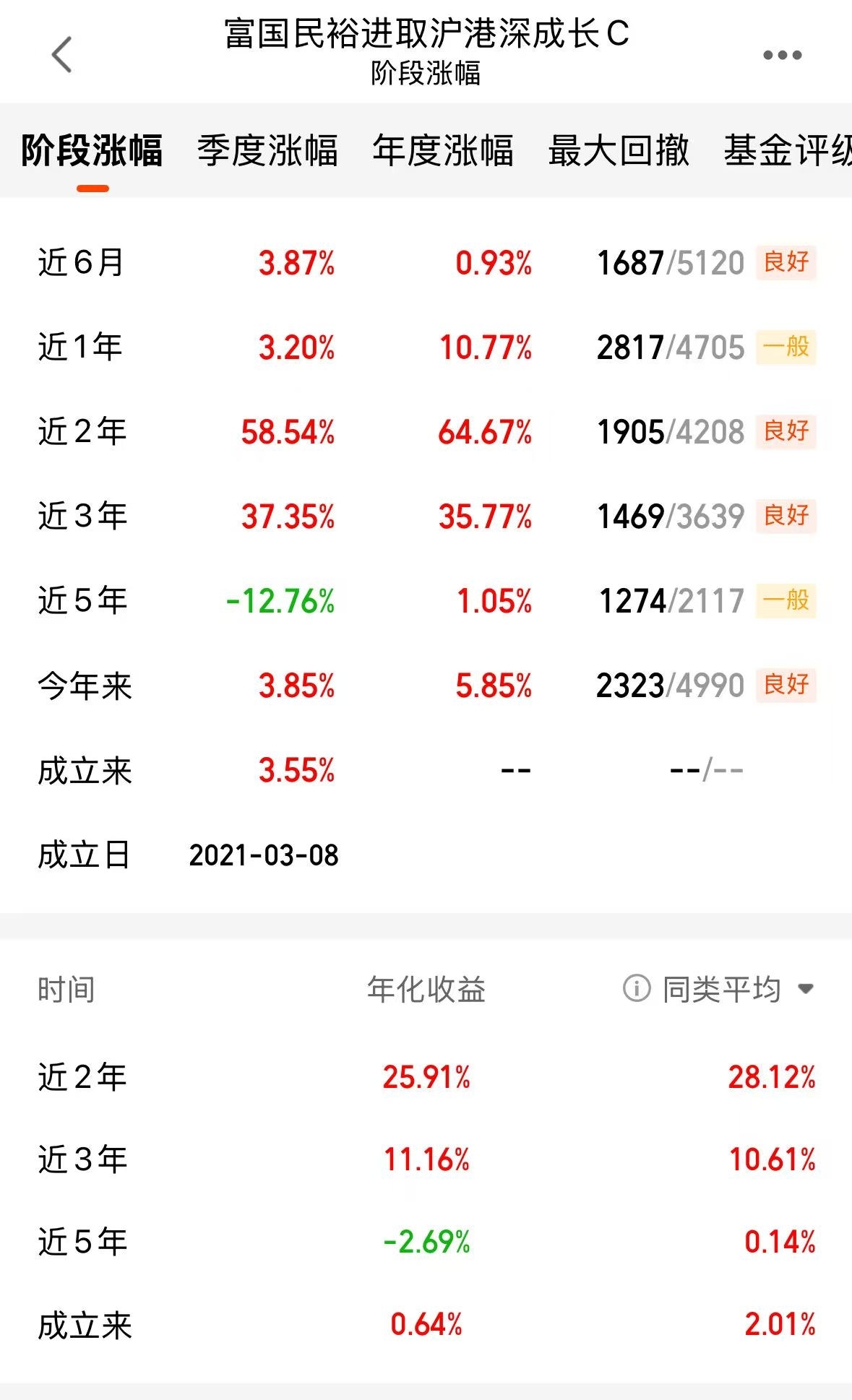
Task: Switch to the 季度涨幅 tab
Action: [x=267, y=150]
